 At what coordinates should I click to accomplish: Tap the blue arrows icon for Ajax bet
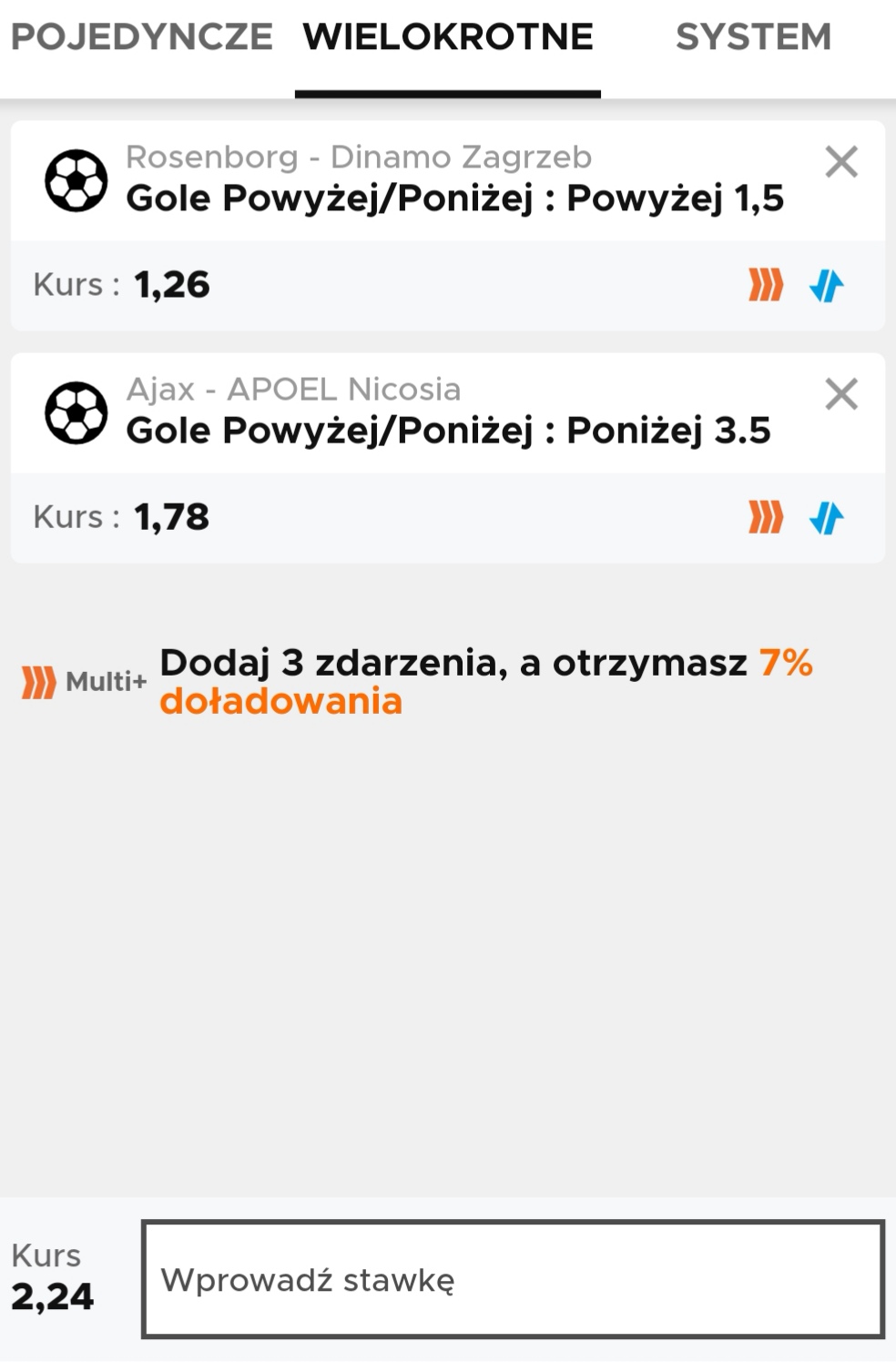(826, 518)
